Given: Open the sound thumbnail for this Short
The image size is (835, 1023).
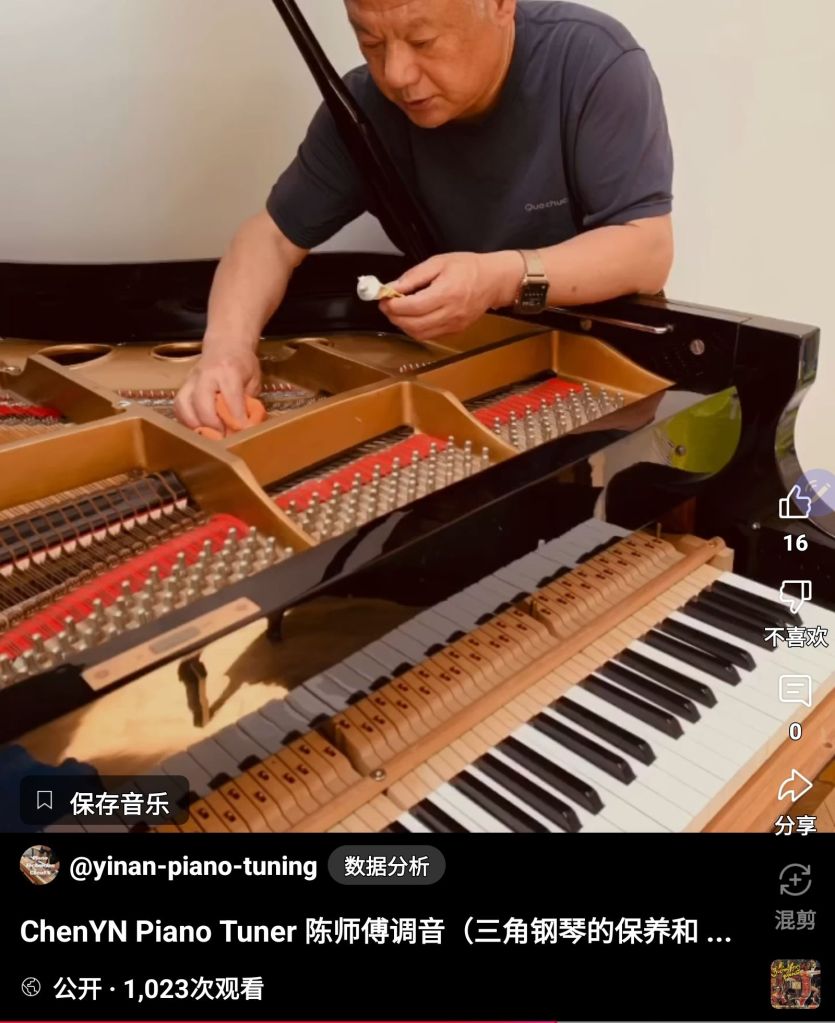Looking at the screenshot, I should (795, 984).
